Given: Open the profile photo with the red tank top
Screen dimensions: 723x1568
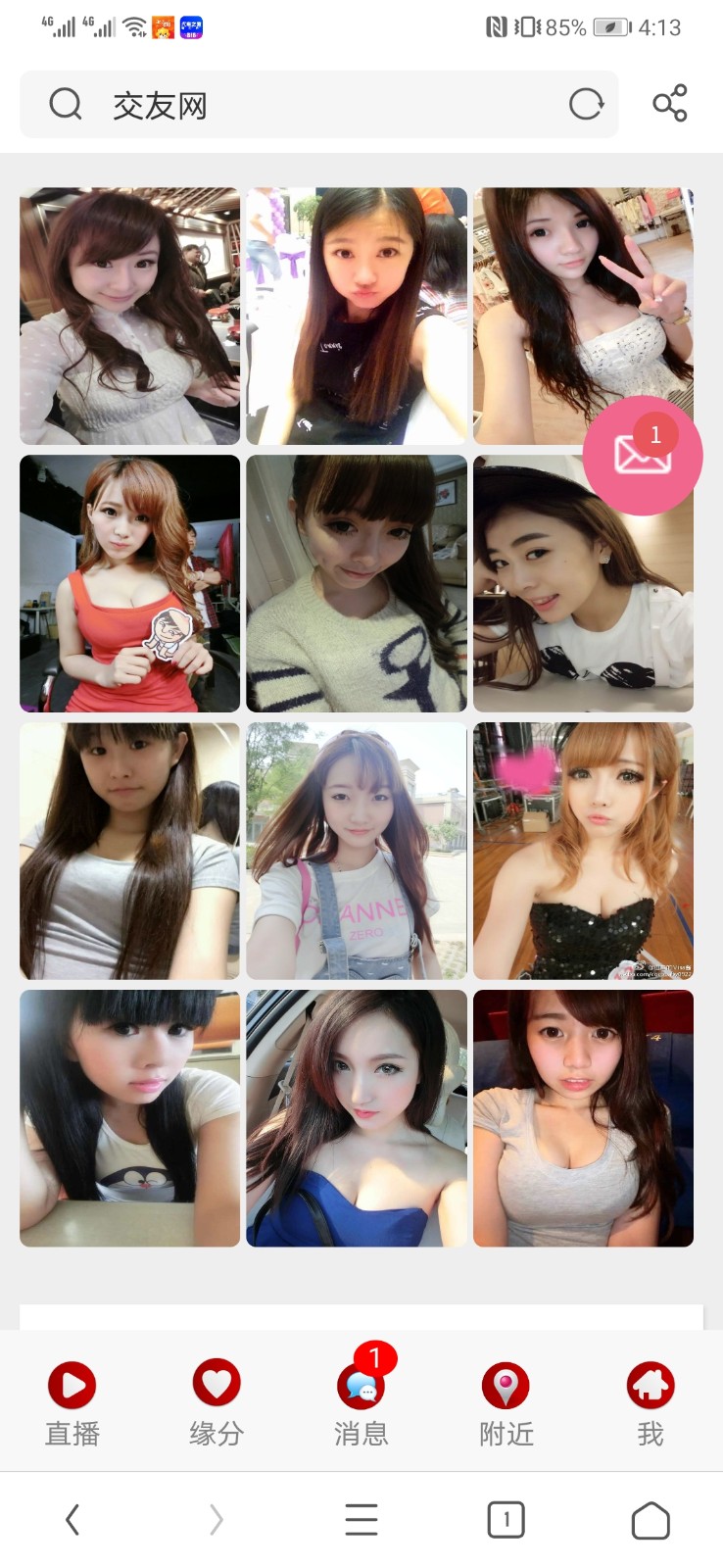Looking at the screenshot, I should coord(129,583).
